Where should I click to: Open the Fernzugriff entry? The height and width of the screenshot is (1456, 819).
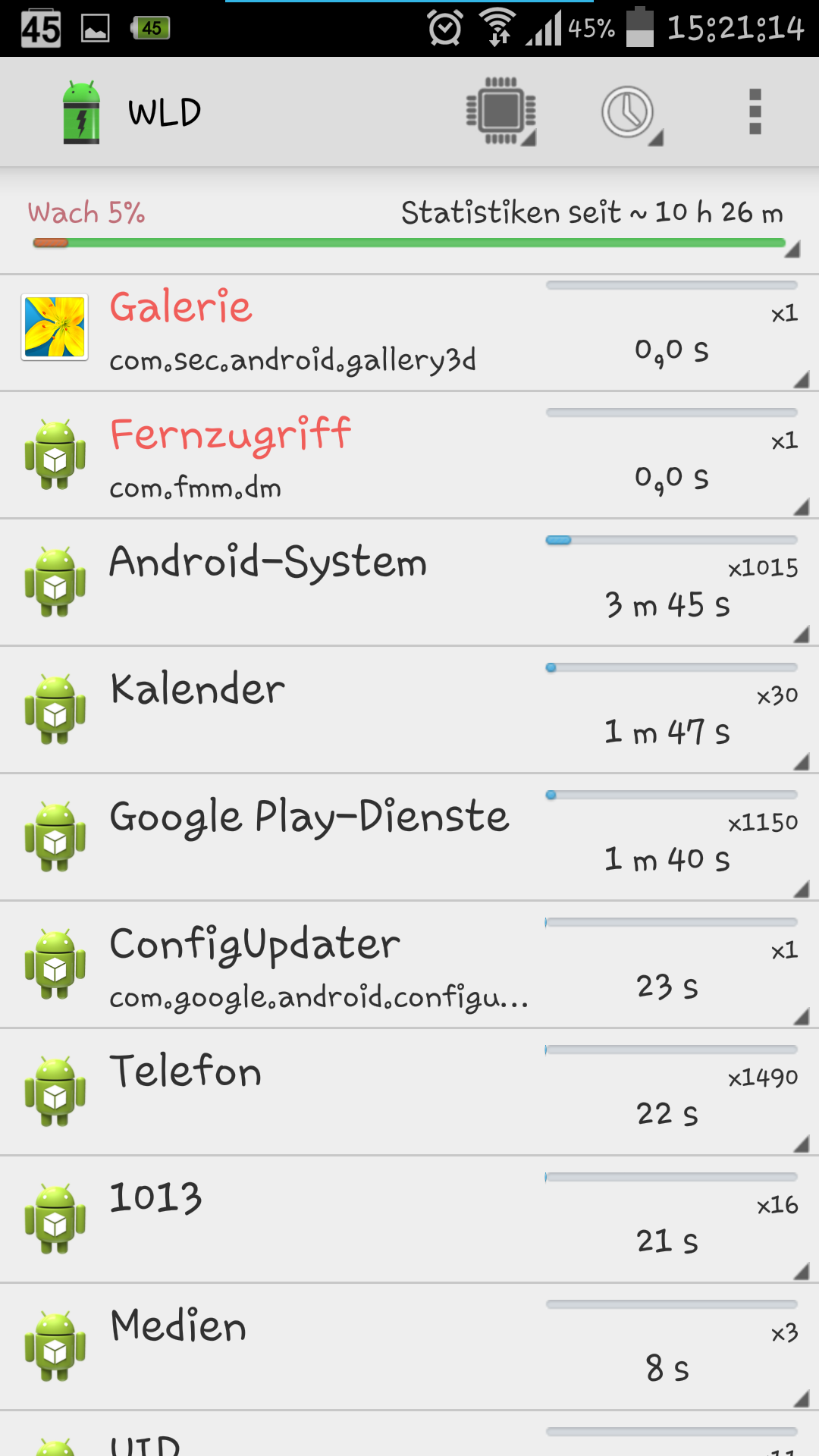(x=409, y=455)
